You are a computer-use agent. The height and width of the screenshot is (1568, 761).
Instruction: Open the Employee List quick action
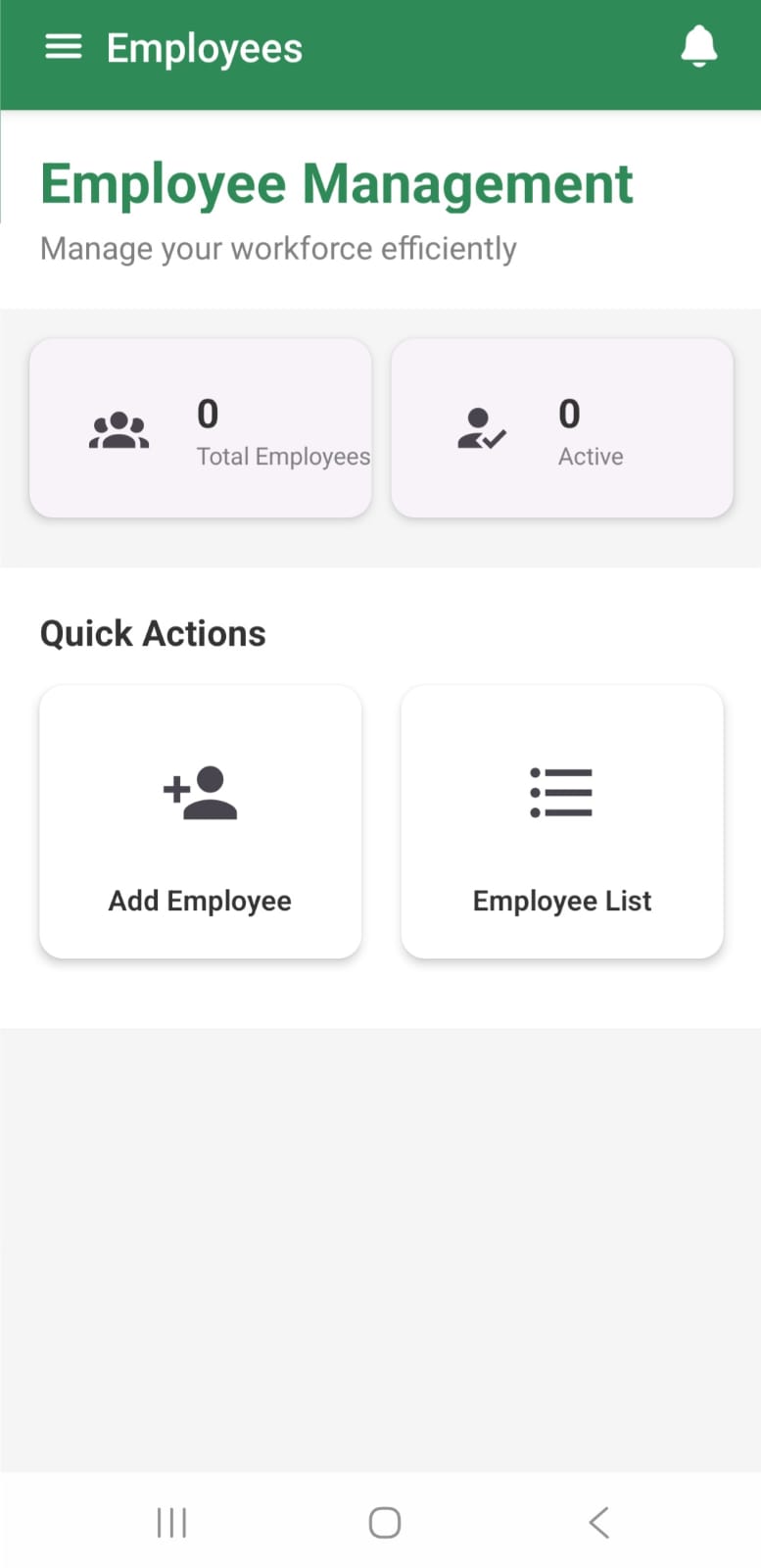click(561, 823)
